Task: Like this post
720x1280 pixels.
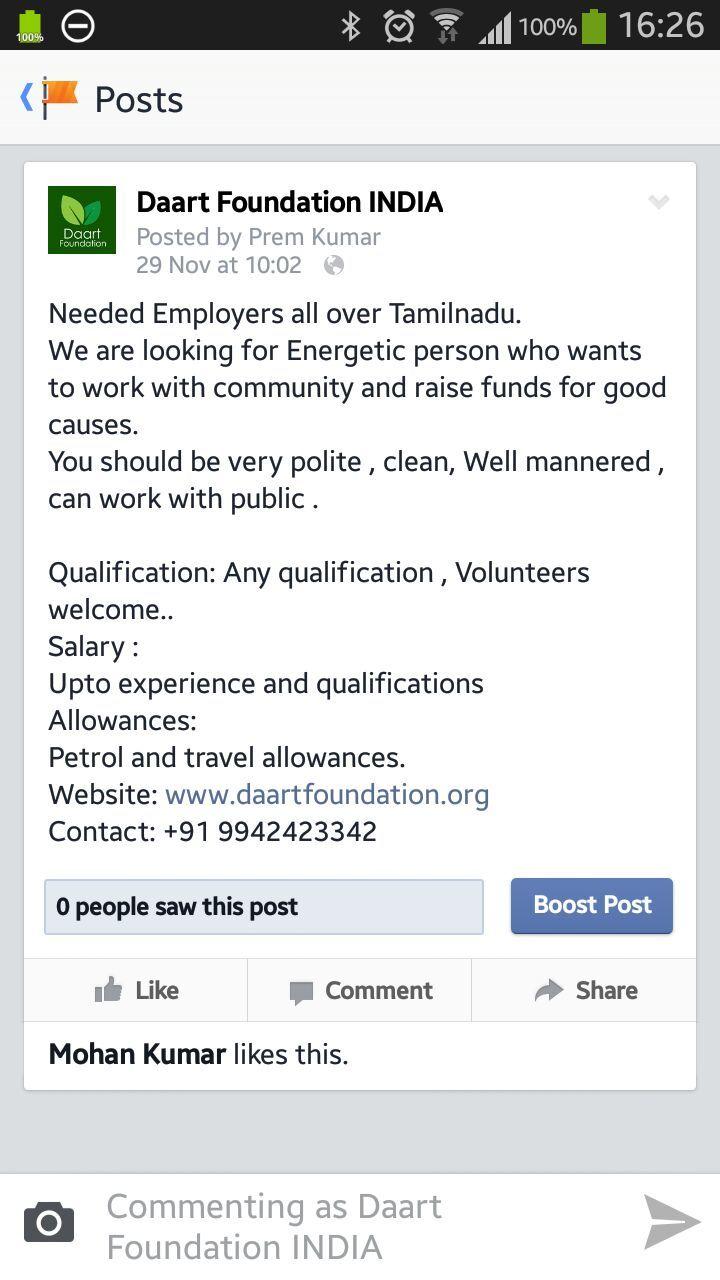Action: pyautogui.click(x=136, y=990)
